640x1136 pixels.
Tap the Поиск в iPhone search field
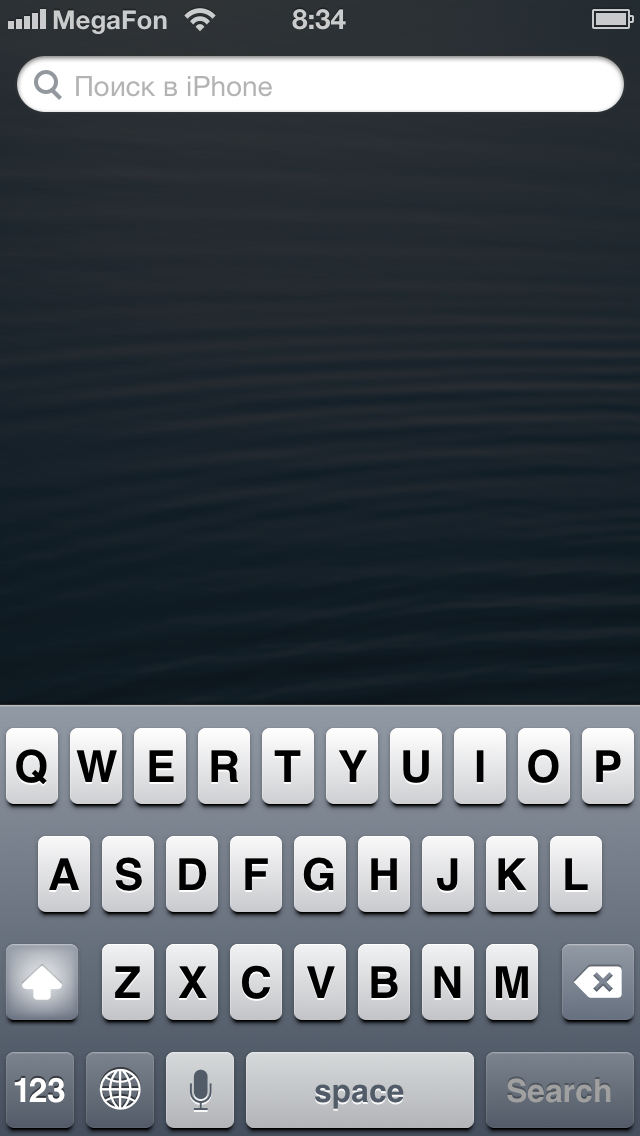(320, 85)
